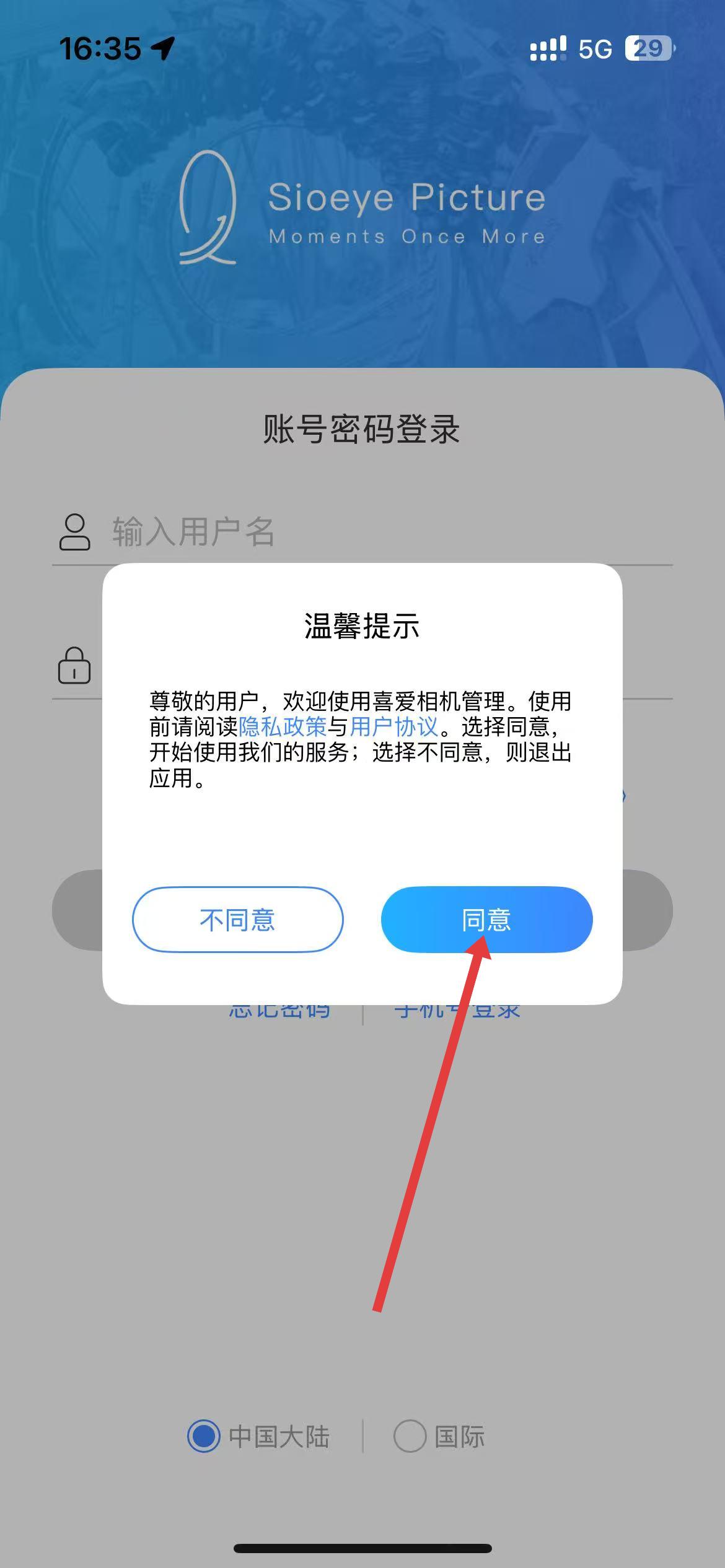
Task: Decline with the 不同意 button
Action: coord(237,919)
